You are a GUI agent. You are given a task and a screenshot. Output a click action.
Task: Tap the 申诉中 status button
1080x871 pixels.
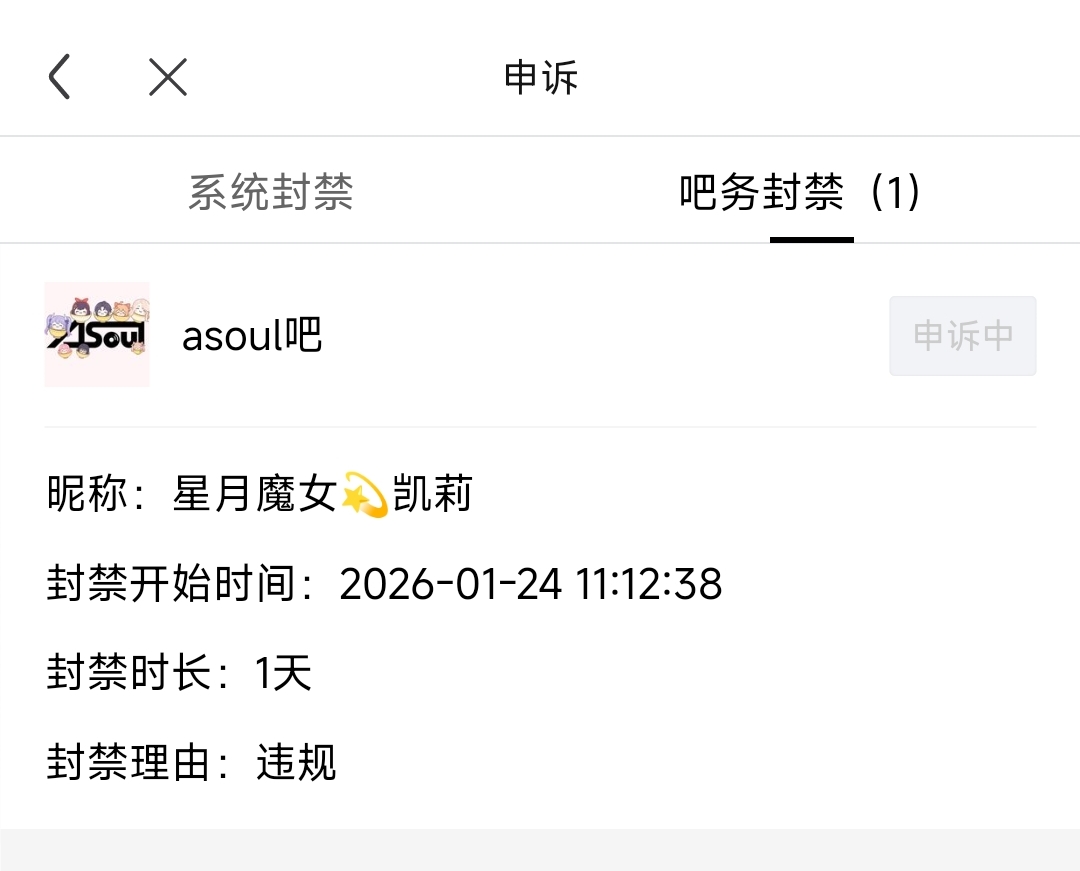click(962, 336)
